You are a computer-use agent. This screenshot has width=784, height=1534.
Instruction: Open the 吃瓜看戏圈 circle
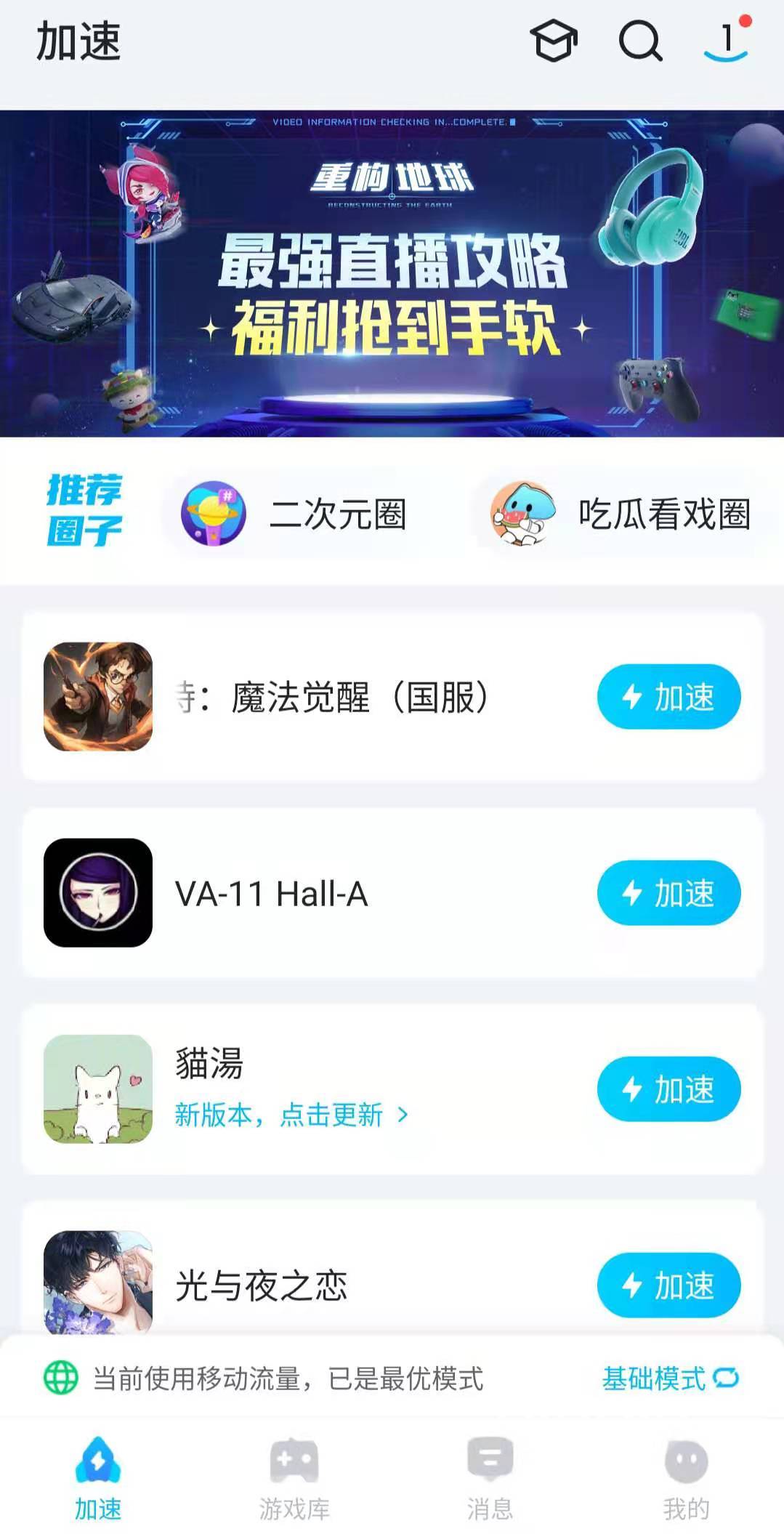click(621, 514)
